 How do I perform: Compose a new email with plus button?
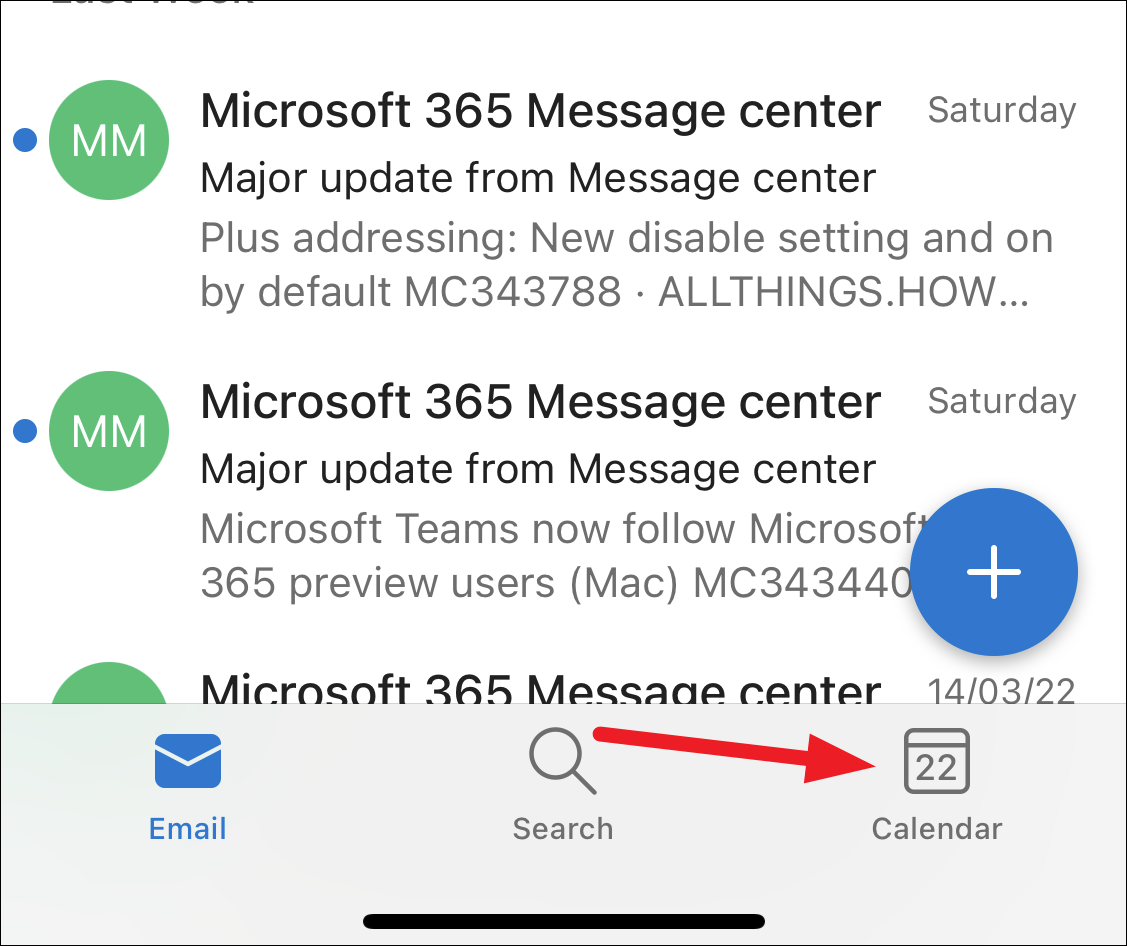point(994,572)
